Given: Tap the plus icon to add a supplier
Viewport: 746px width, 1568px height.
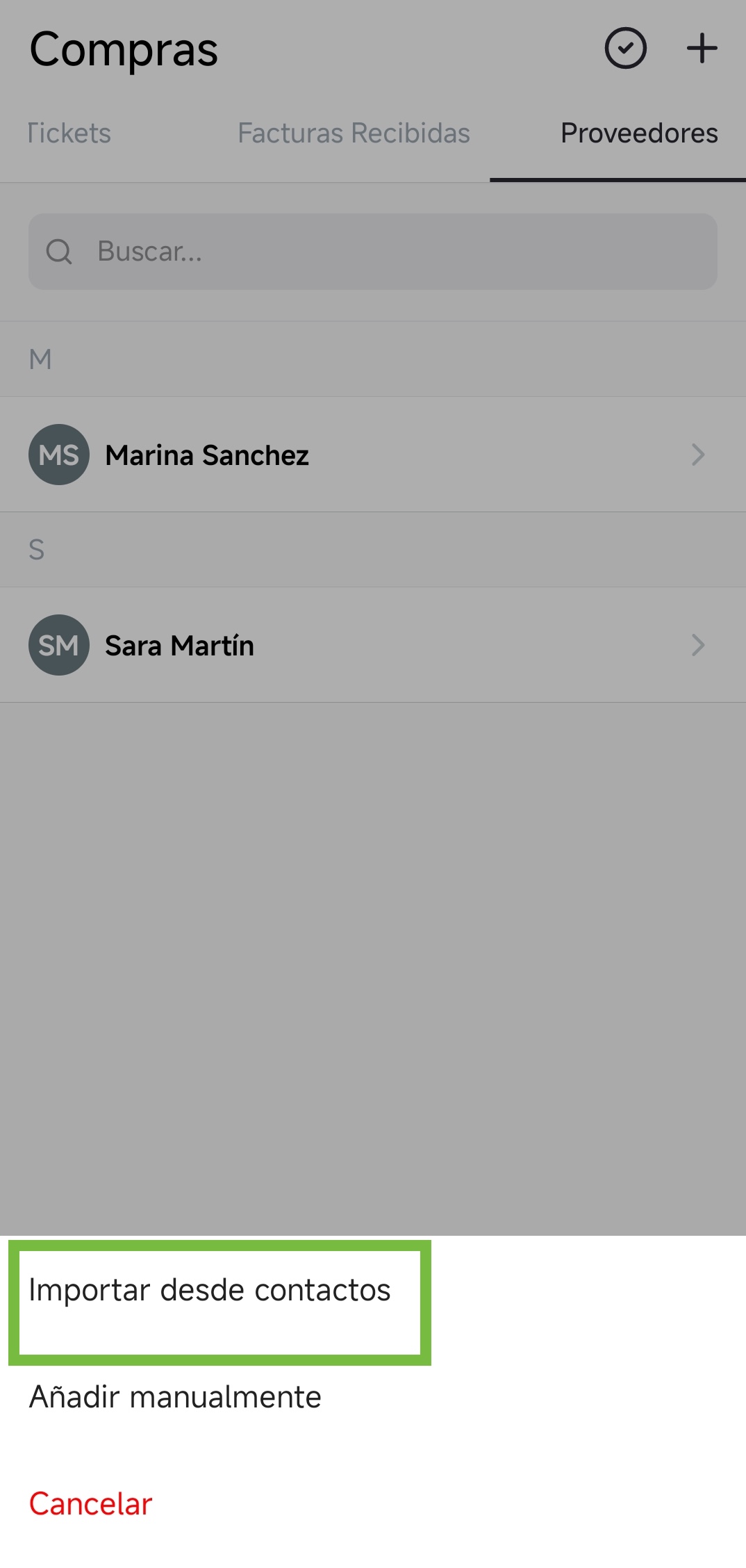Looking at the screenshot, I should pos(702,49).
